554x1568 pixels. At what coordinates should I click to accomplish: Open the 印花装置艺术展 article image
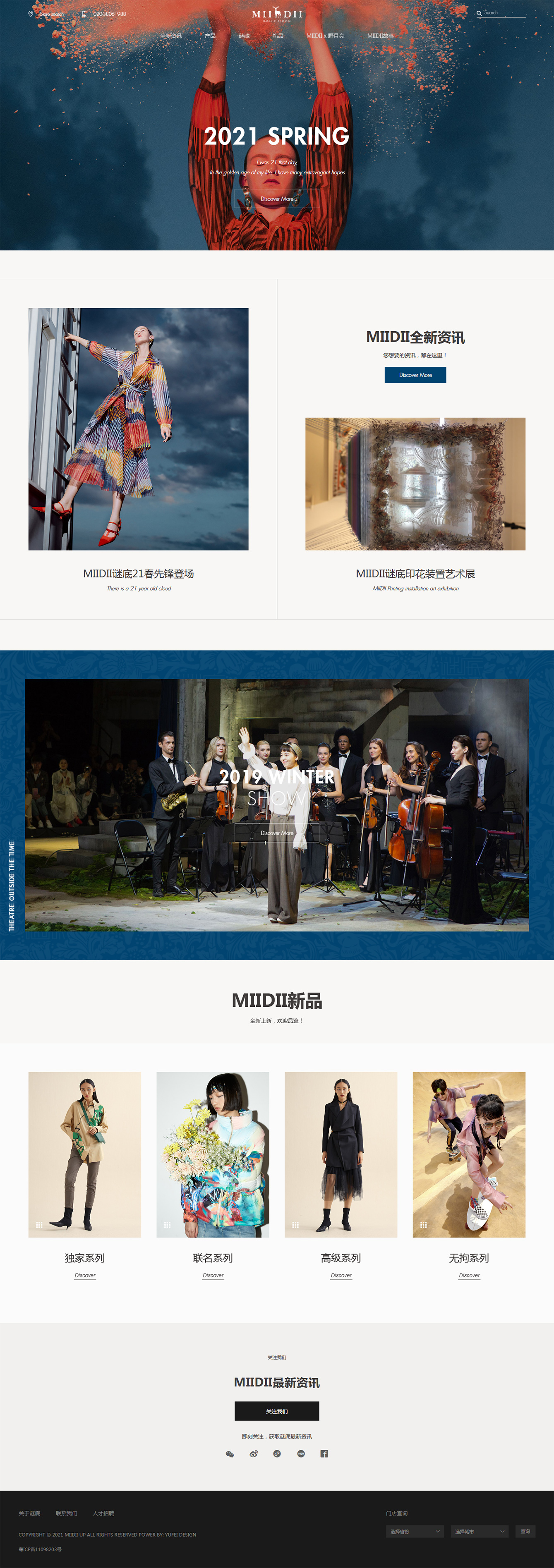(415, 484)
